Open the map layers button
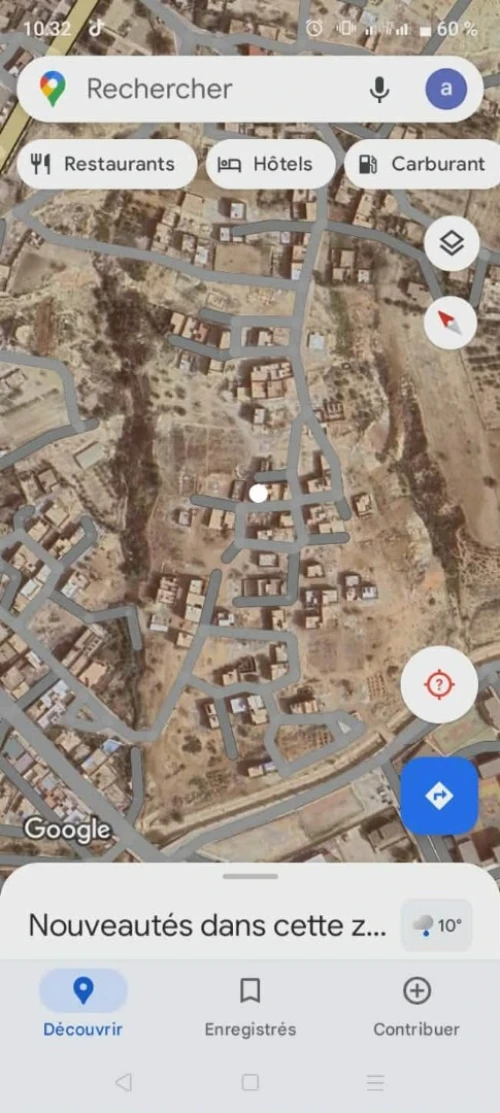Image resolution: width=500 pixels, height=1113 pixels. (452, 243)
